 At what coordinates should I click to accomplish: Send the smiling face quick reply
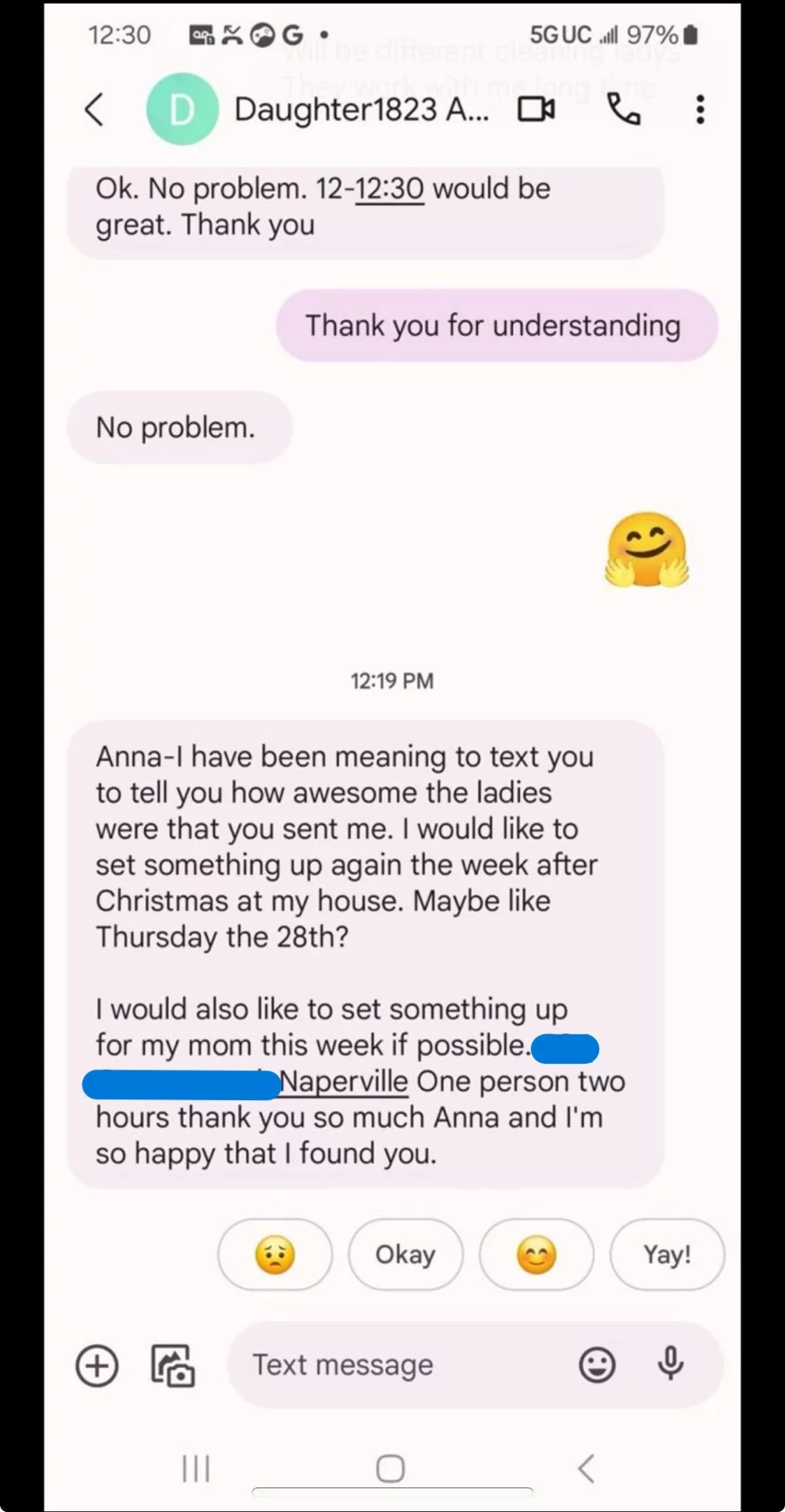(536, 1254)
